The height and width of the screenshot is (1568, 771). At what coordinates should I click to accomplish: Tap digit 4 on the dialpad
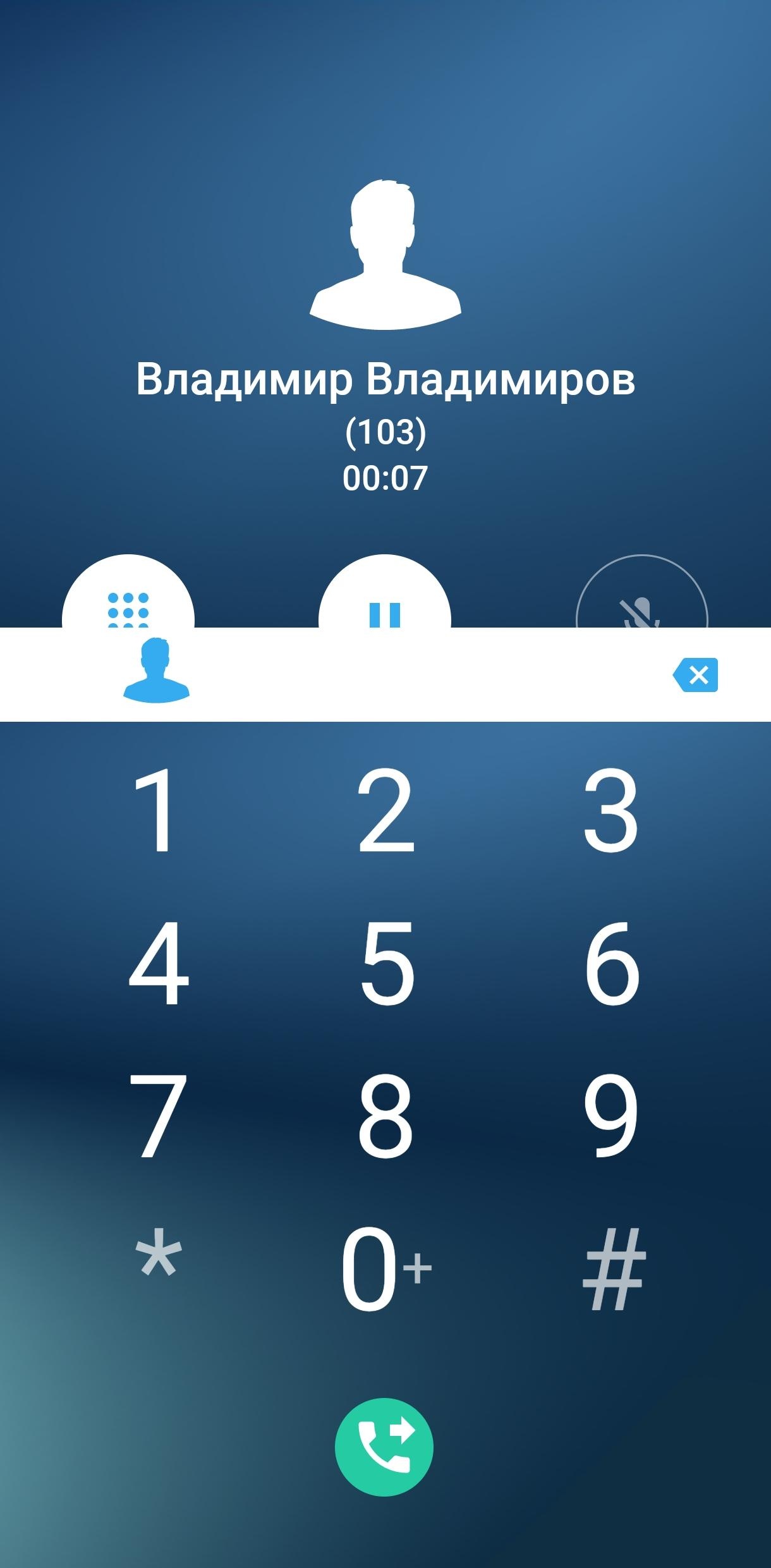(158, 963)
